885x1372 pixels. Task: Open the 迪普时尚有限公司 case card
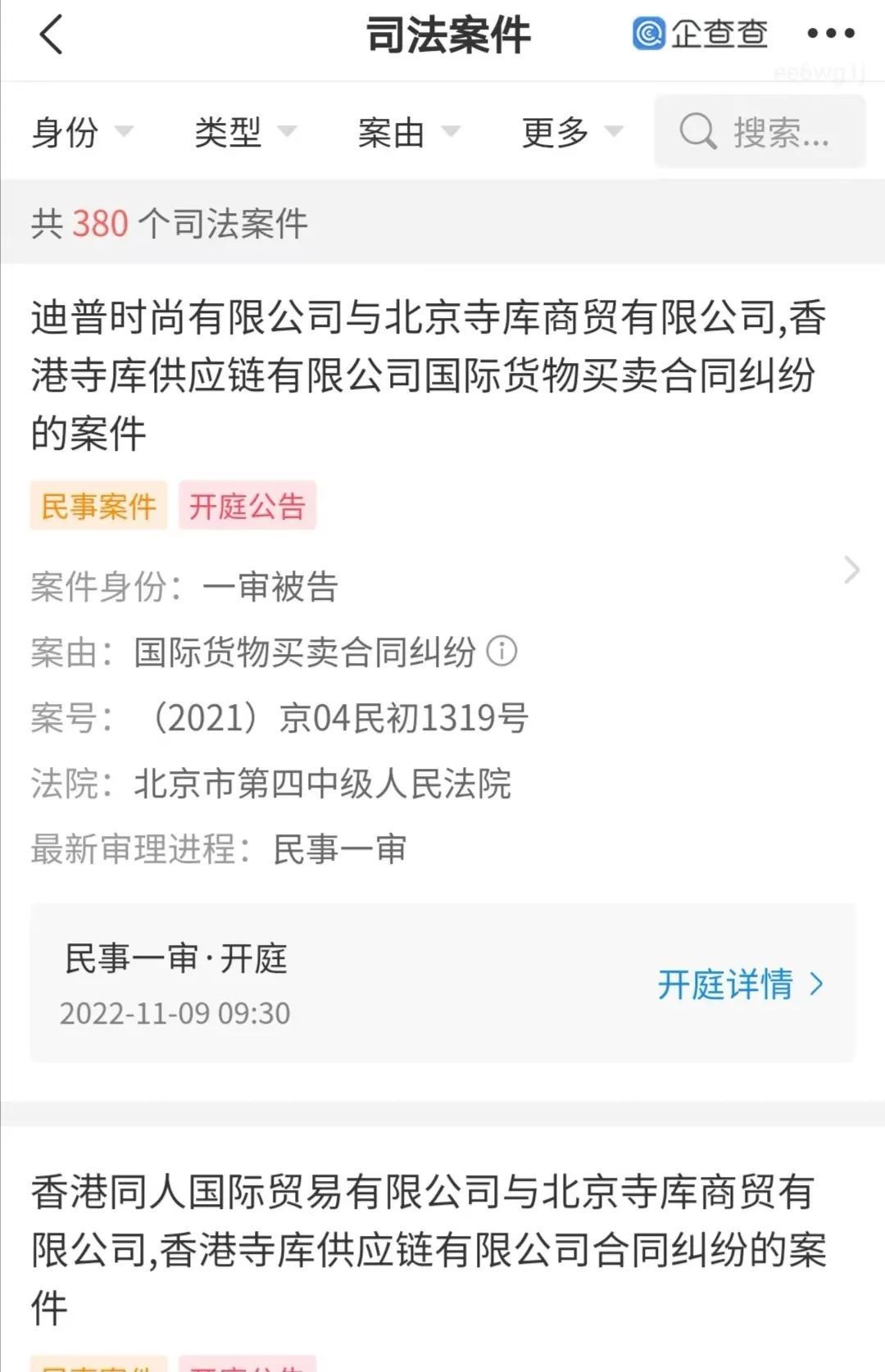(426, 375)
